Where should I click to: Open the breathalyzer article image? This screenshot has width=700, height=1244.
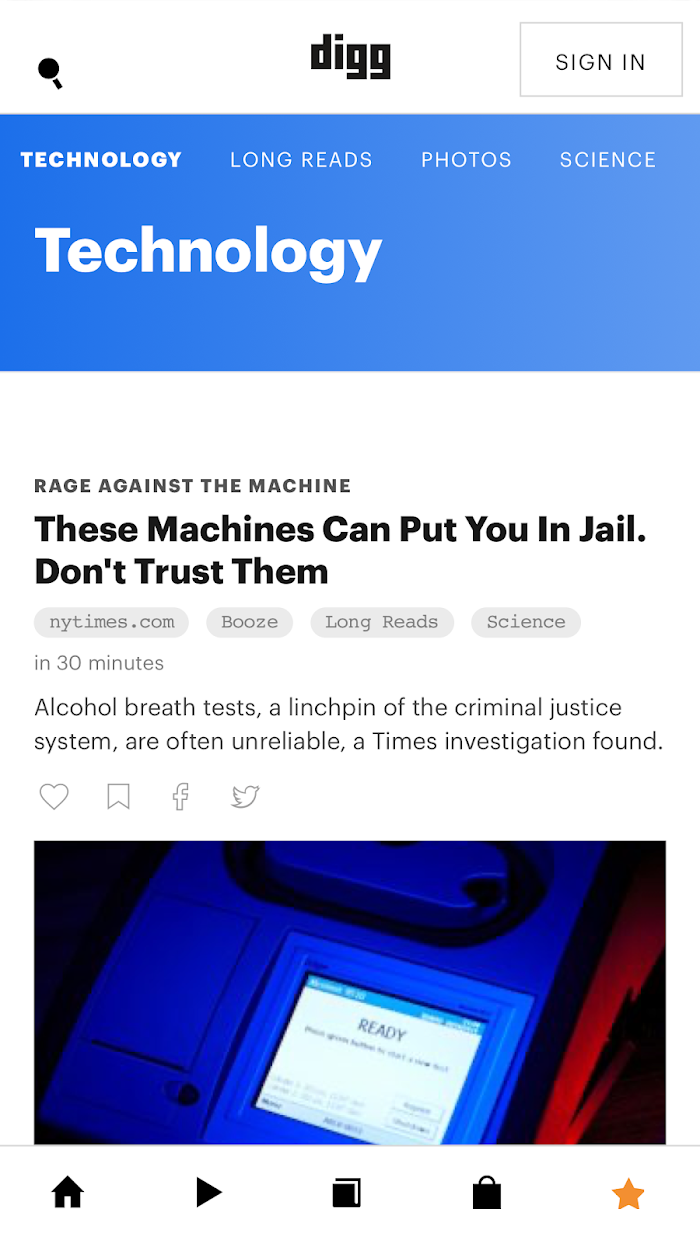click(350, 990)
